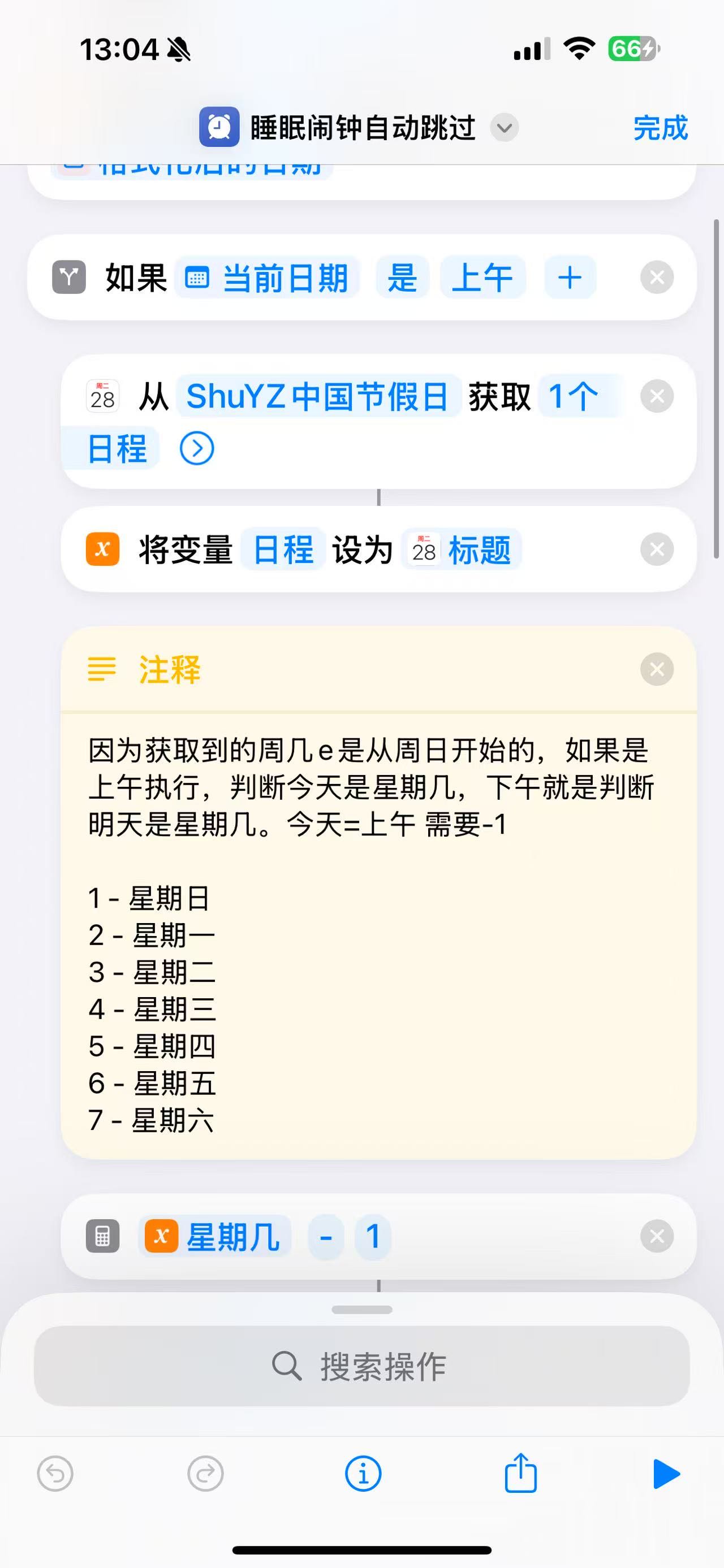
Task: Add another condition with the plus button
Action: (570, 278)
